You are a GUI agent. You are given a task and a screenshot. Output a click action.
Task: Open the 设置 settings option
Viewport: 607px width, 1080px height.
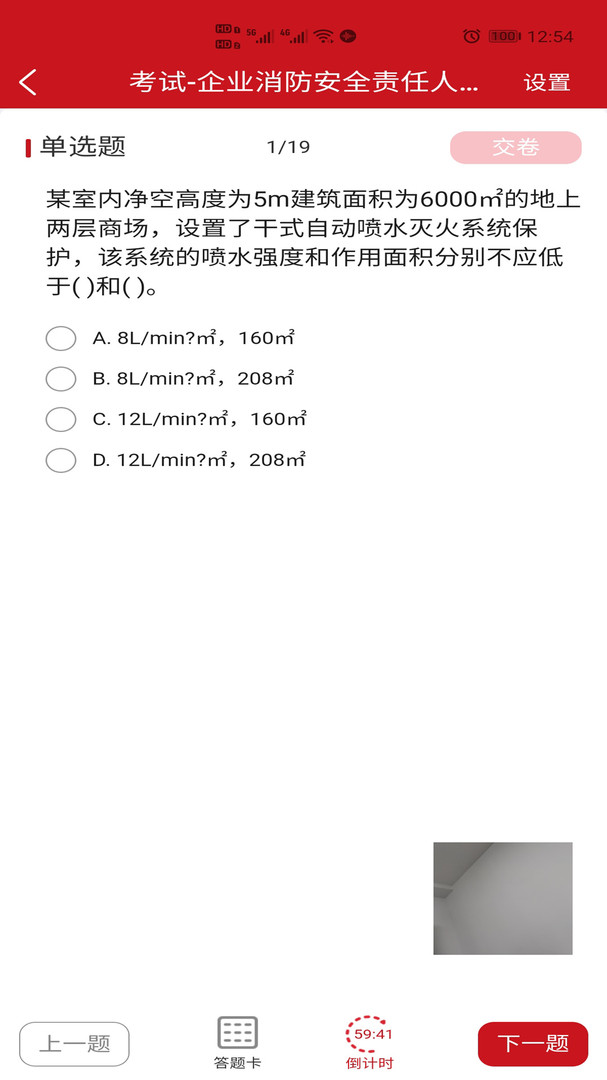coord(547,83)
